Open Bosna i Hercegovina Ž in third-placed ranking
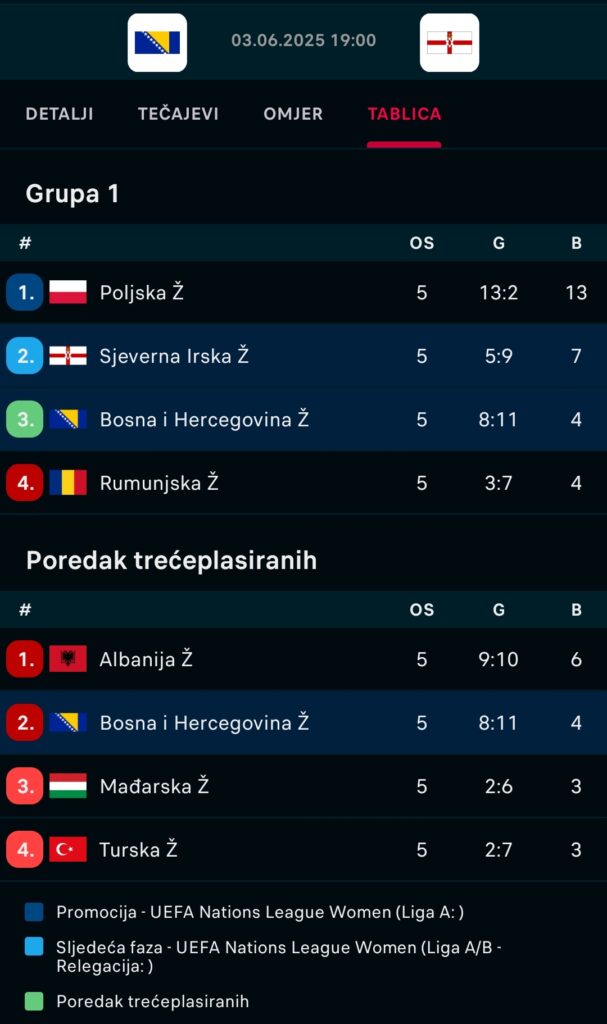The image size is (607, 1024). pyautogui.click(x=303, y=722)
